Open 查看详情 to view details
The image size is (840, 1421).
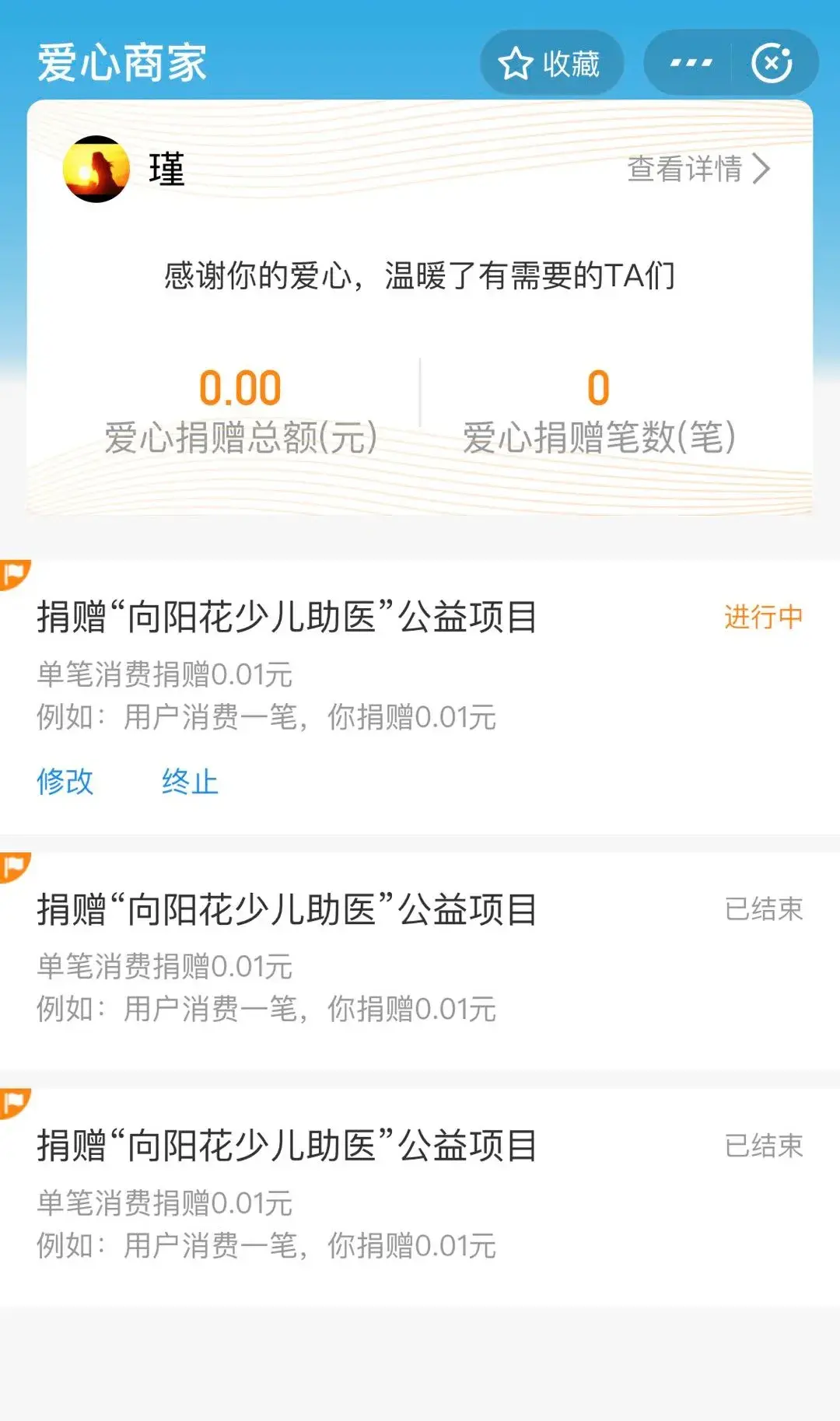[698, 169]
